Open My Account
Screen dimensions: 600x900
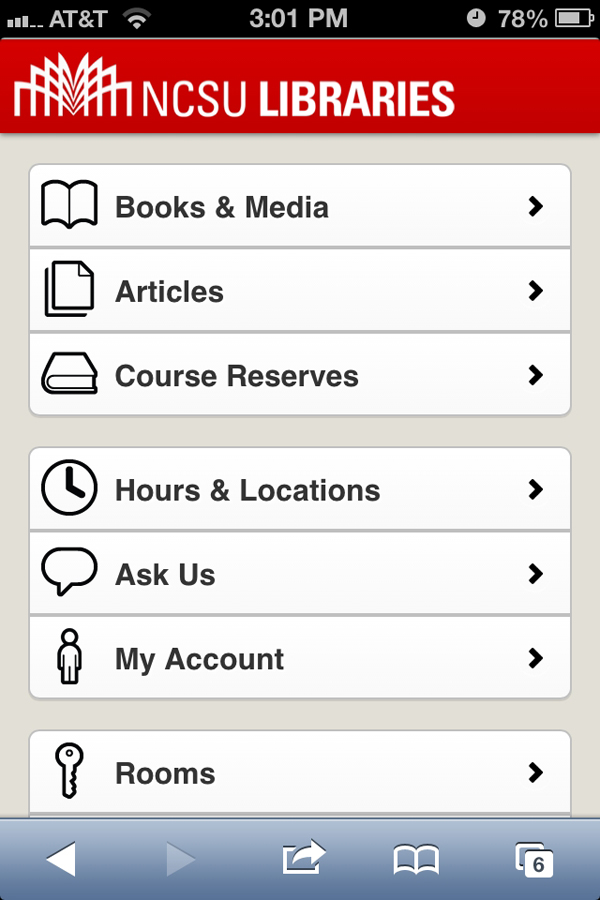[x=300, y=659]
